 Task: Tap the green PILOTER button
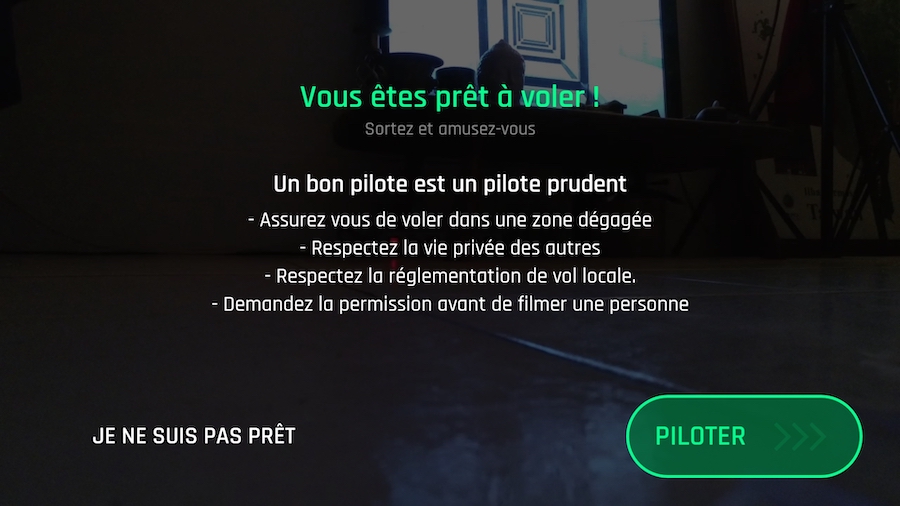pyautogui.click(x=744, y=436)
